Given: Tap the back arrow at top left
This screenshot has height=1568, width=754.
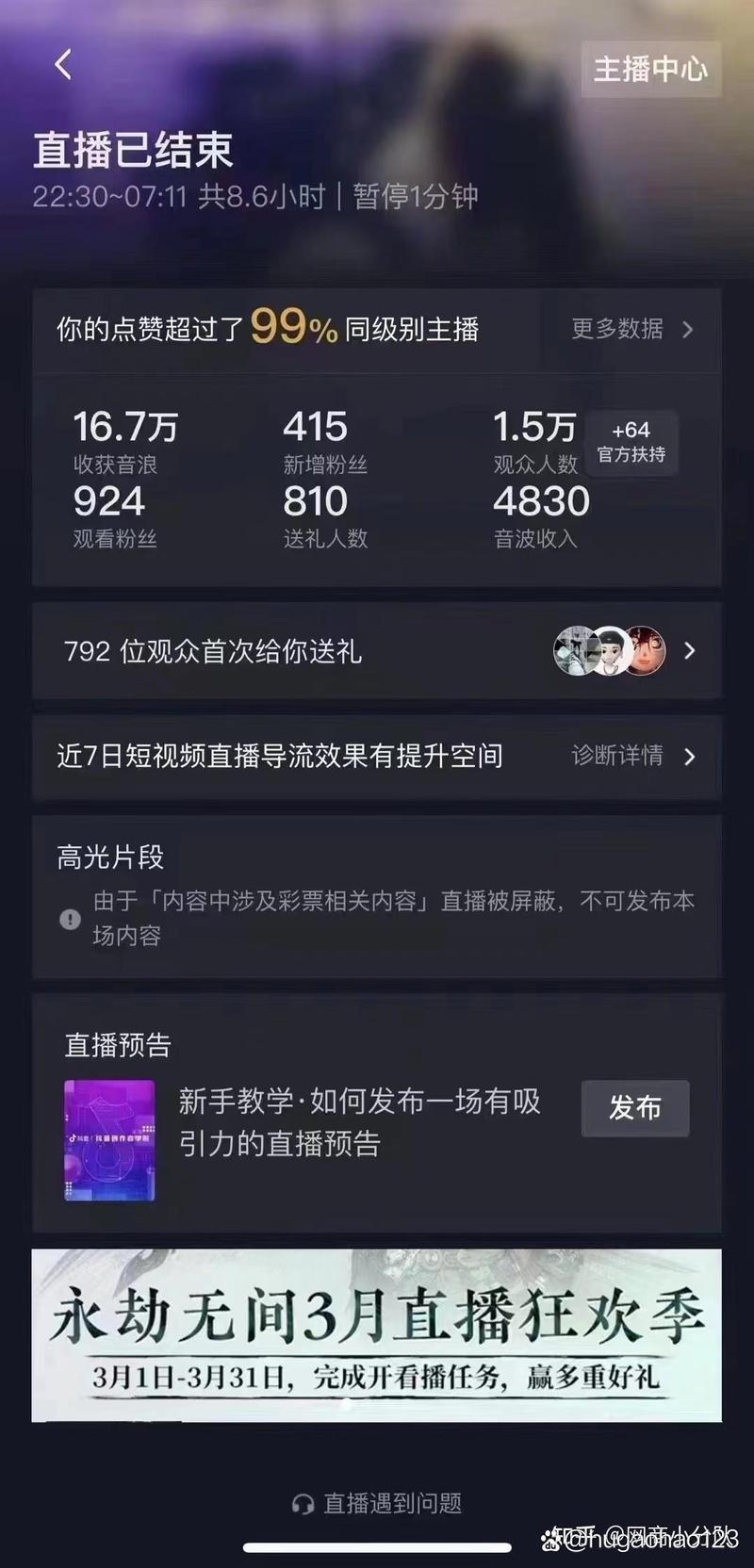Looking at the screenshot, I should click(x=62, y=64).
